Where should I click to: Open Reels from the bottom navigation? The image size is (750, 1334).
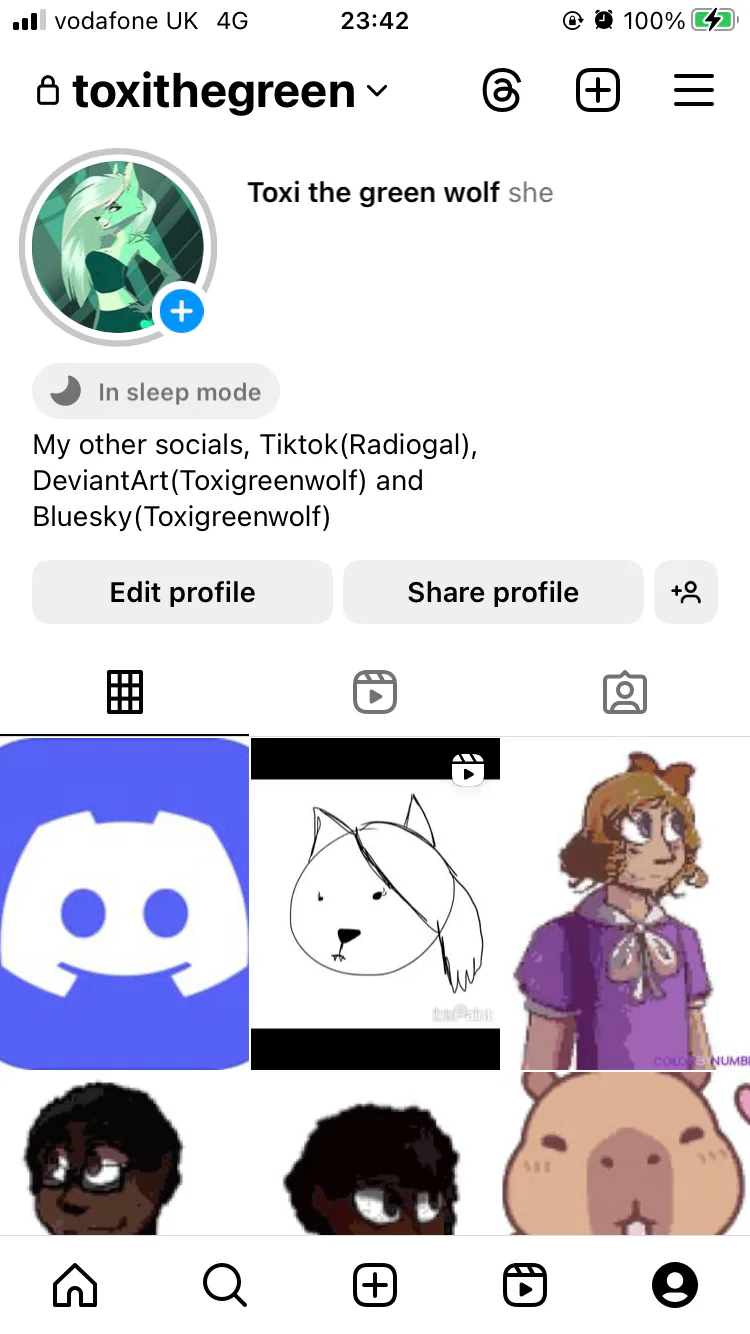(525, 1285)
